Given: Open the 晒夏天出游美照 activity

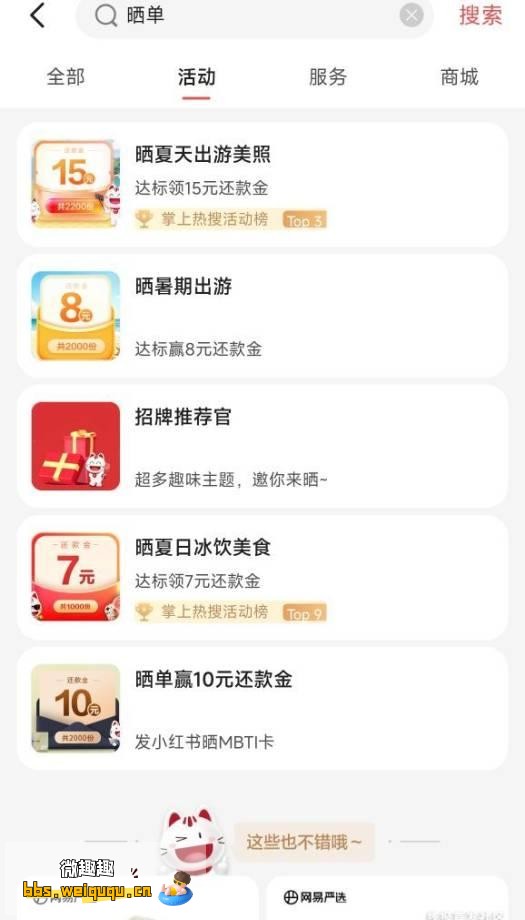Looking at the screenshot, I should [x=262, y=185].
